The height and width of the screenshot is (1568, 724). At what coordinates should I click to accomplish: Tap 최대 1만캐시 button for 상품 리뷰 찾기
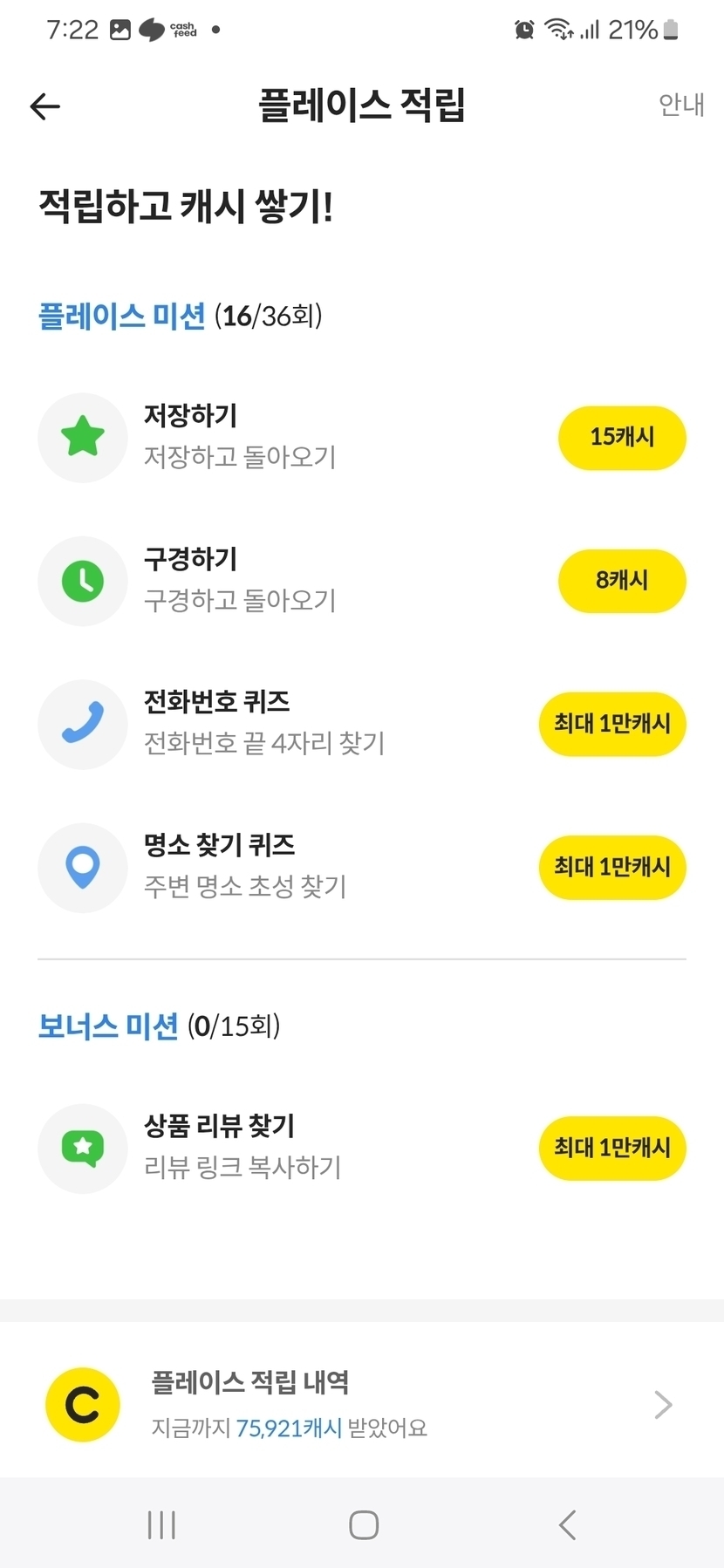pos(611,1148)
